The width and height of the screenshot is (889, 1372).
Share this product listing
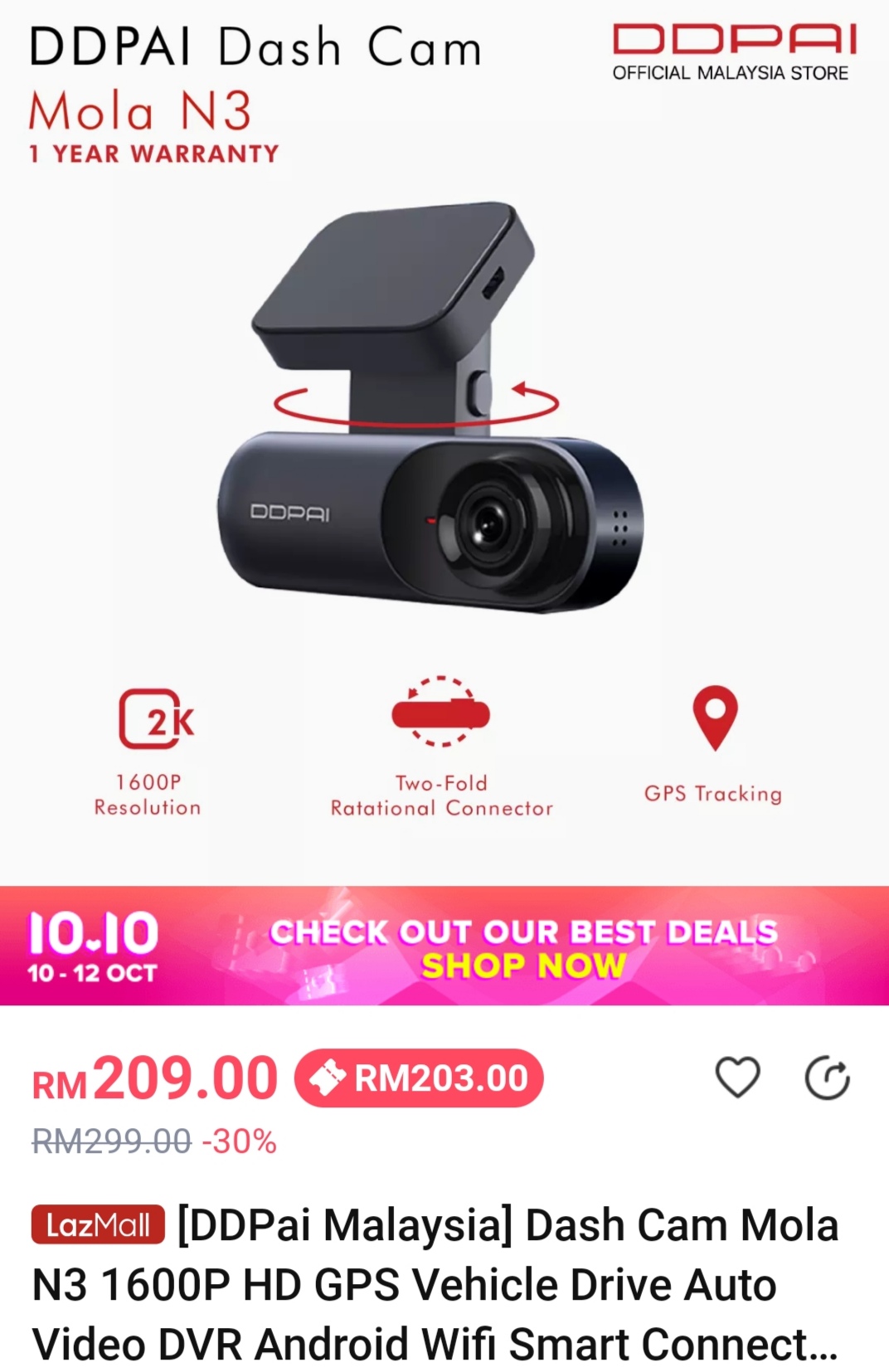click(x=827, y=1078)
